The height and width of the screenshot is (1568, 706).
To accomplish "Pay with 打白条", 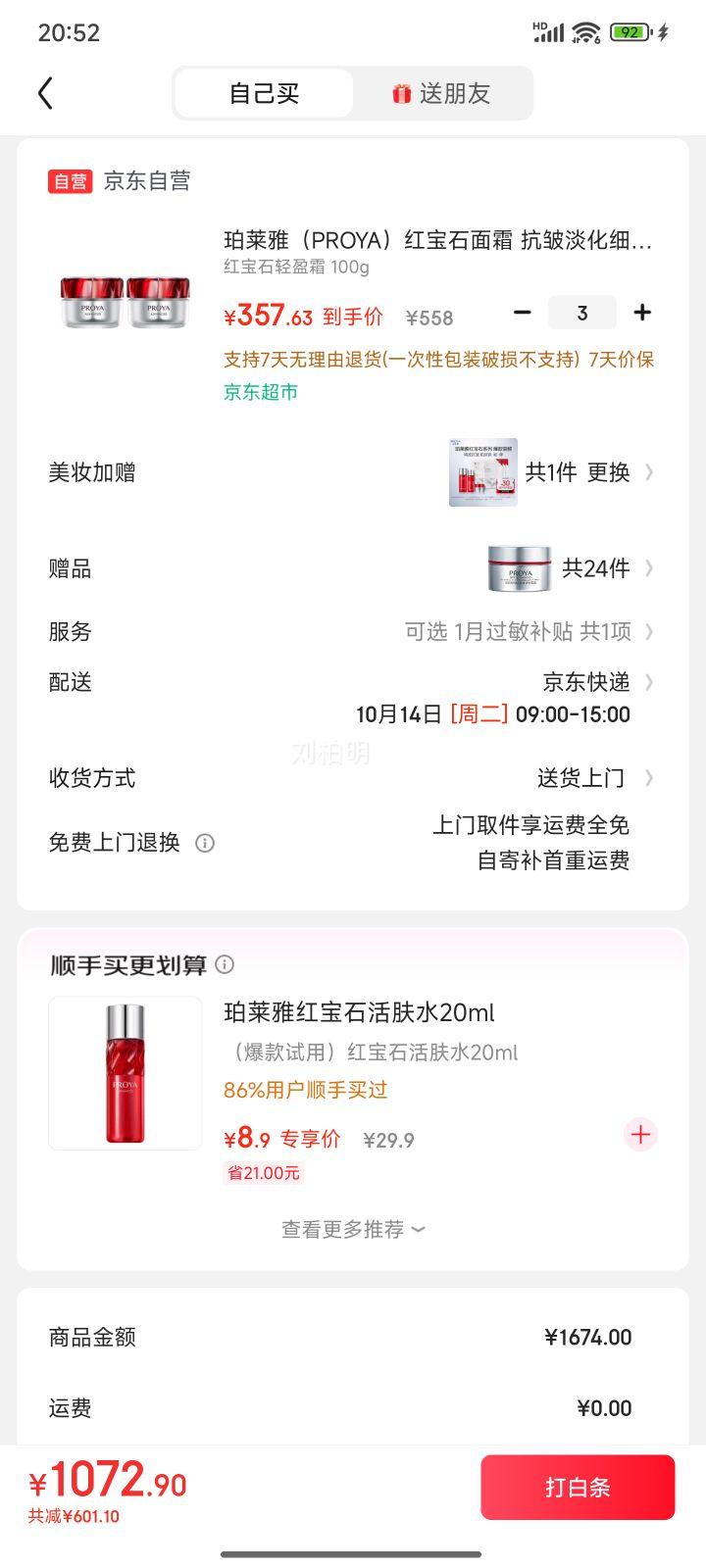I will tap(578, 1487).
